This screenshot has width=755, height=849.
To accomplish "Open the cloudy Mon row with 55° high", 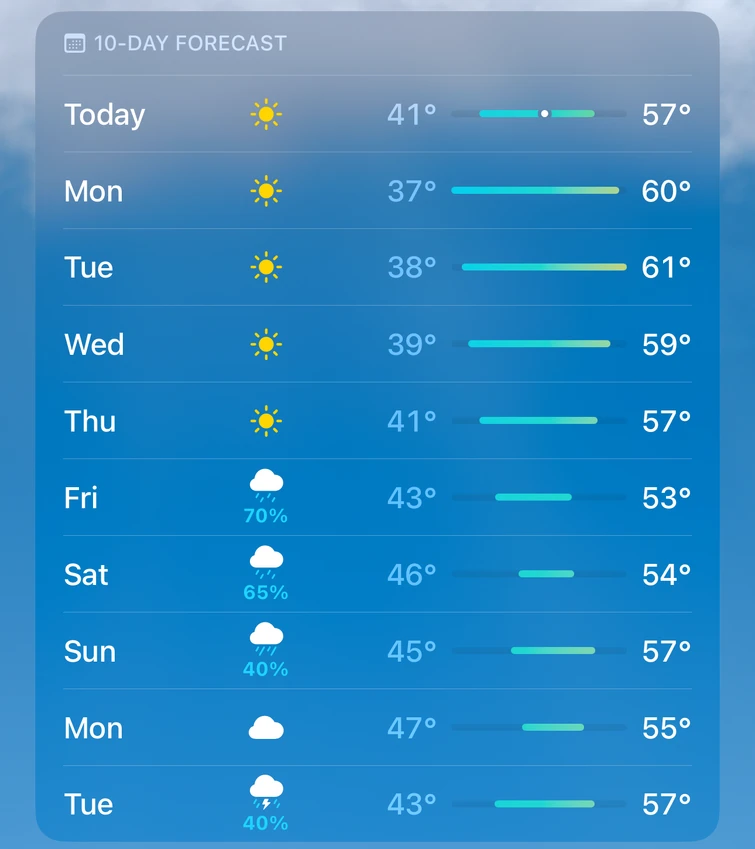I will click(377, 728).
